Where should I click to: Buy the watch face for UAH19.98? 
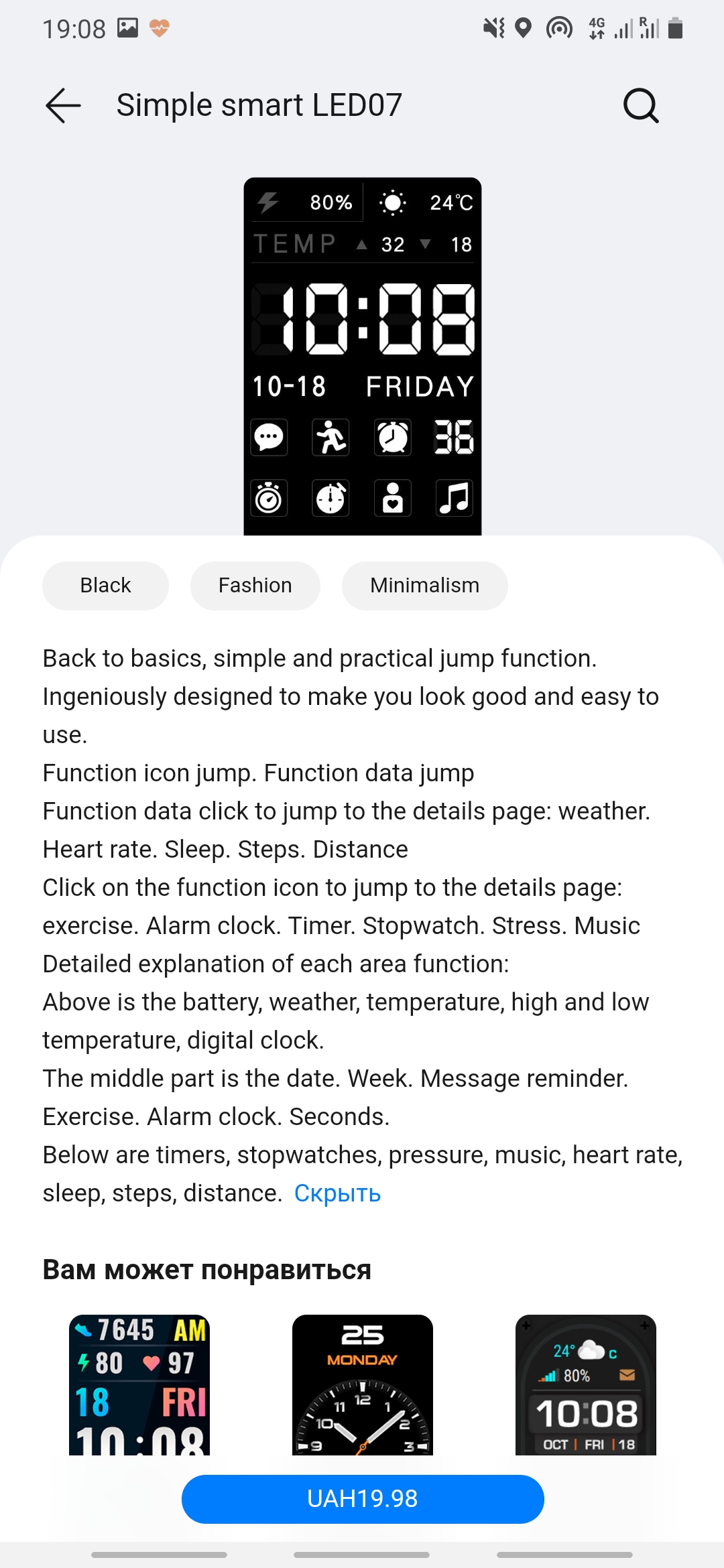[x=362, y=1499]
